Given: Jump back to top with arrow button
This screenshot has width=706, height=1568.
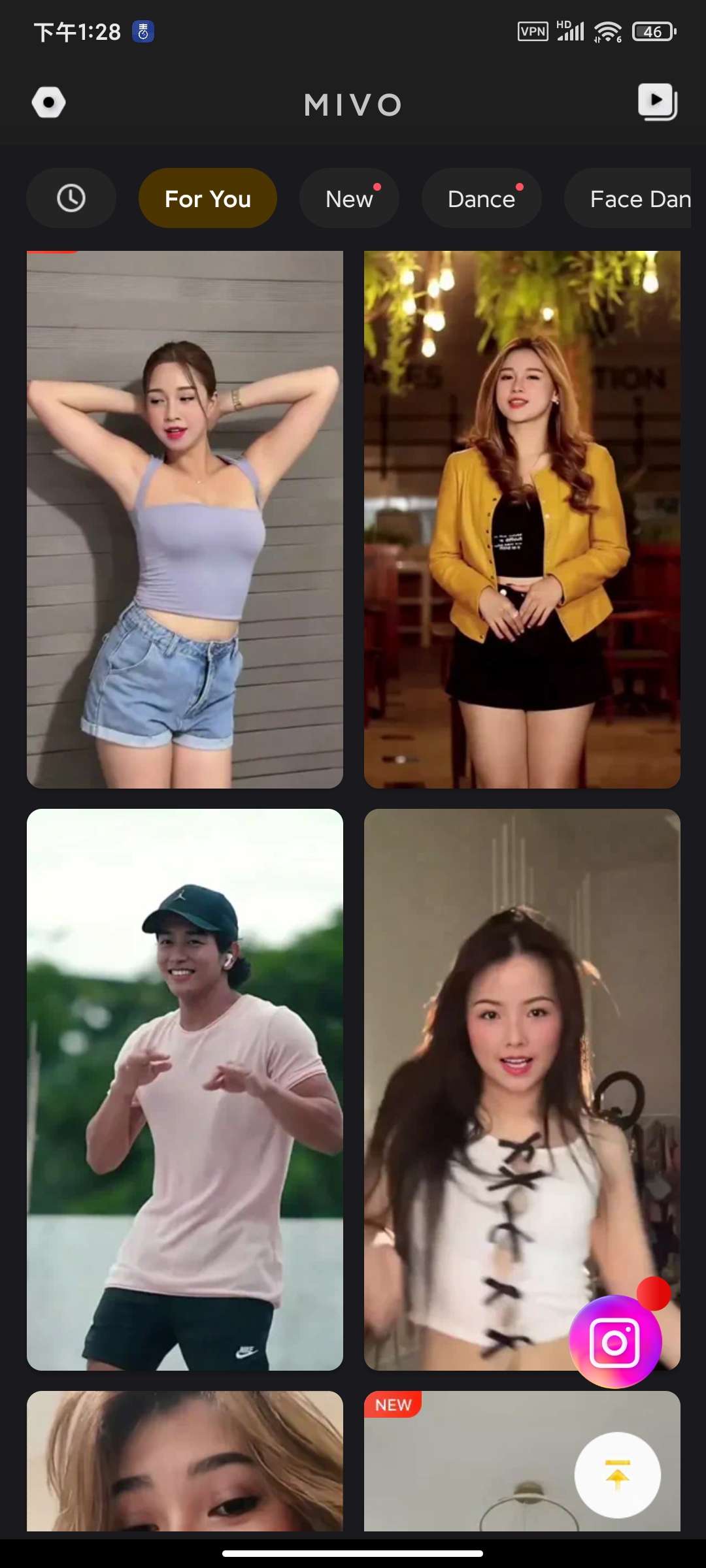Looking at the screenshot, I should pyautogui.click(x=617, y=1475).
